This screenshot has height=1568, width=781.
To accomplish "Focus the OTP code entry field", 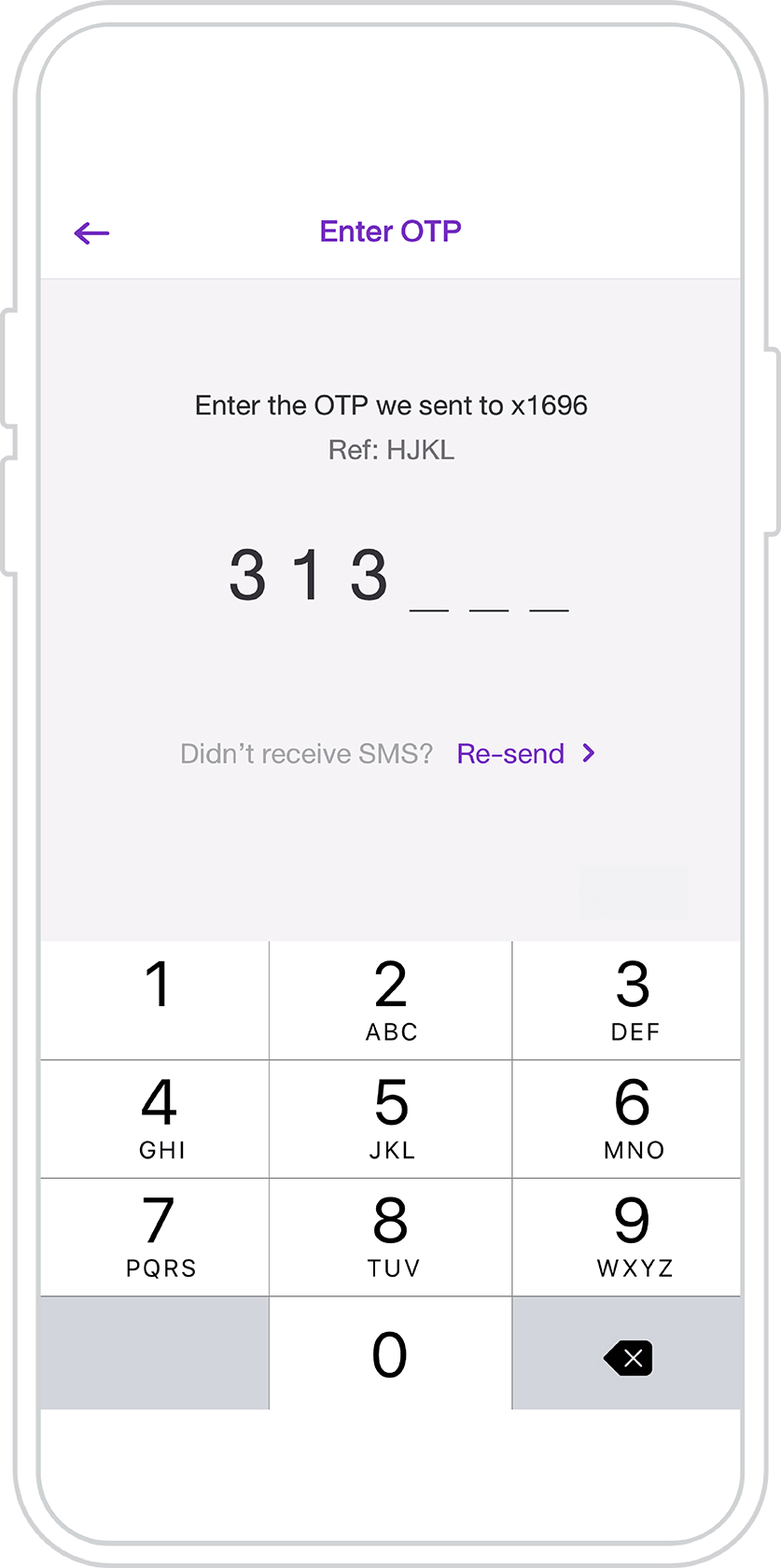I will (398, 578).
